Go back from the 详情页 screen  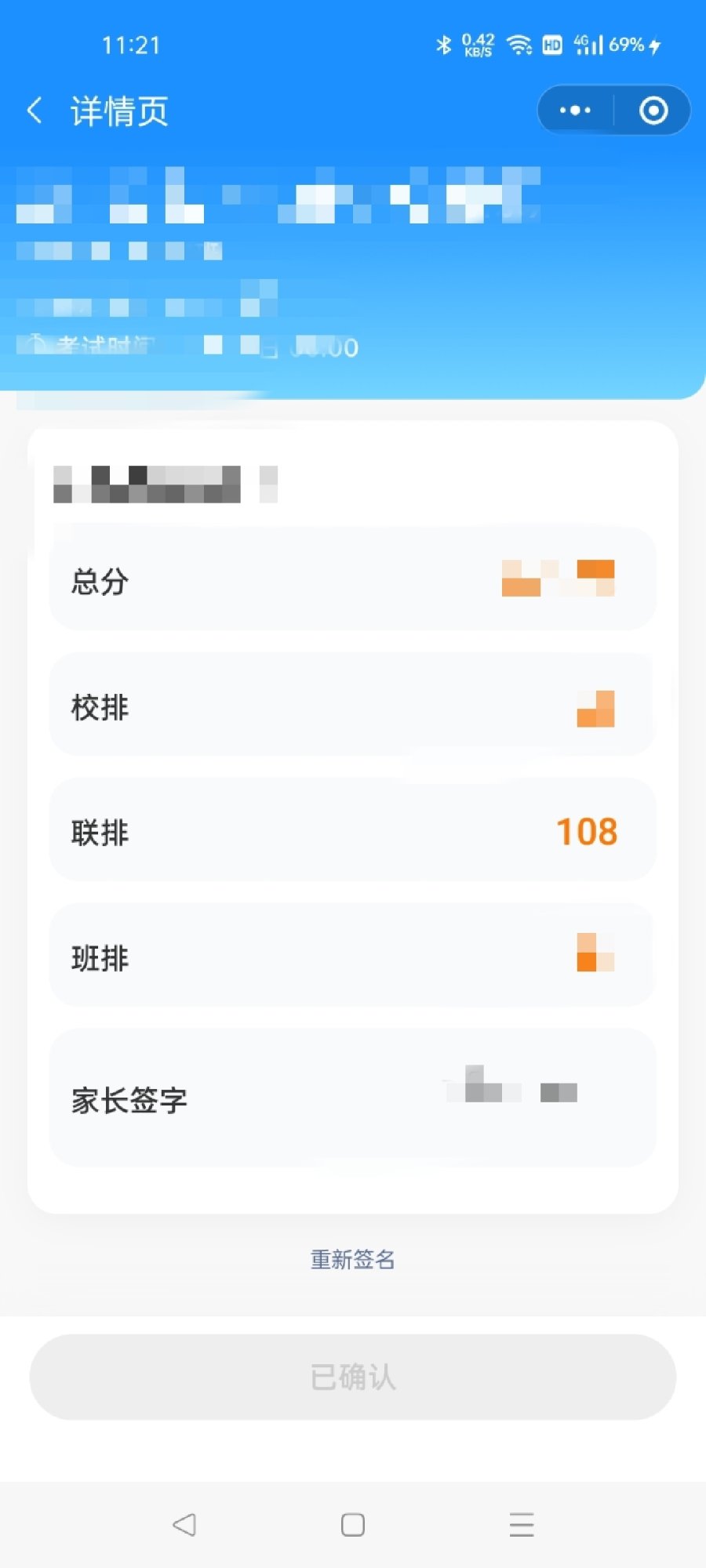(x=35, y=111)
